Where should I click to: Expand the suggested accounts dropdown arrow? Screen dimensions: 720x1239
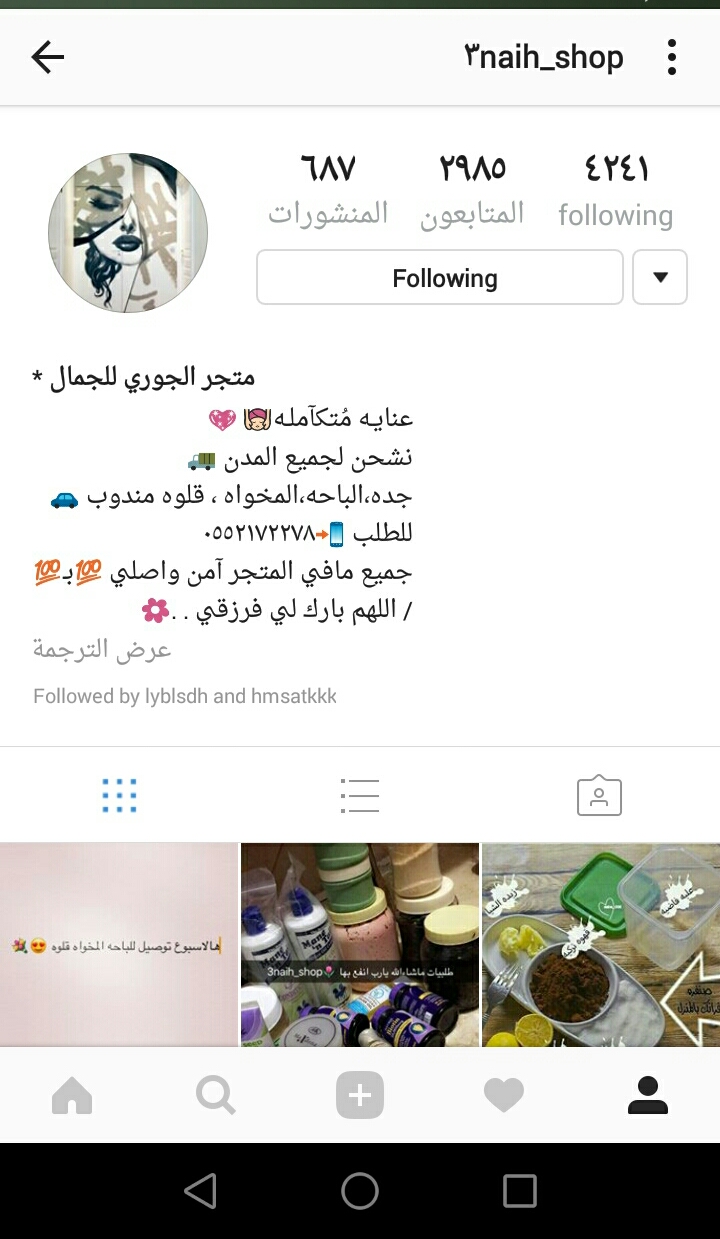660,277
